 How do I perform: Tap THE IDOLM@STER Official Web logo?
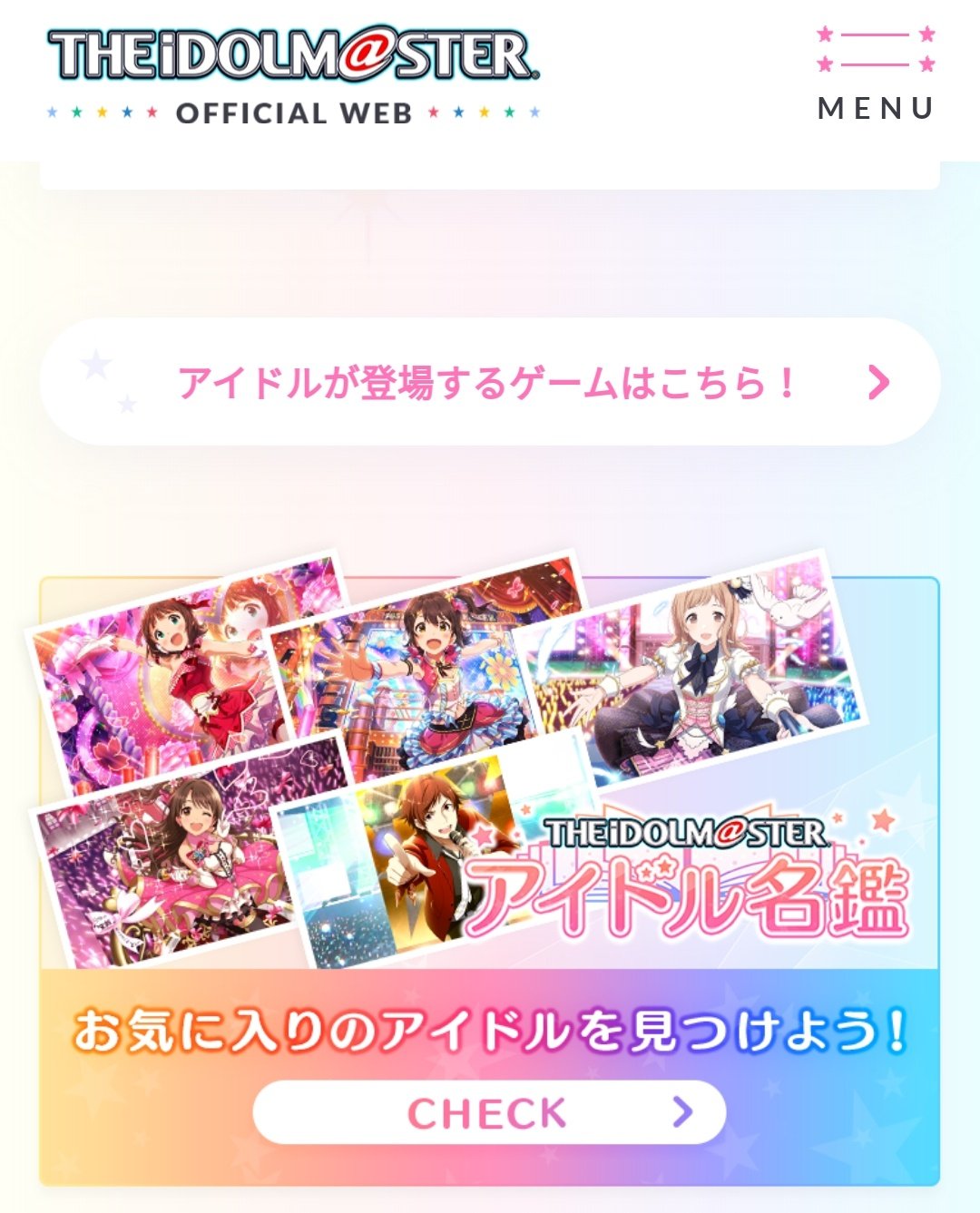(294, 76)
